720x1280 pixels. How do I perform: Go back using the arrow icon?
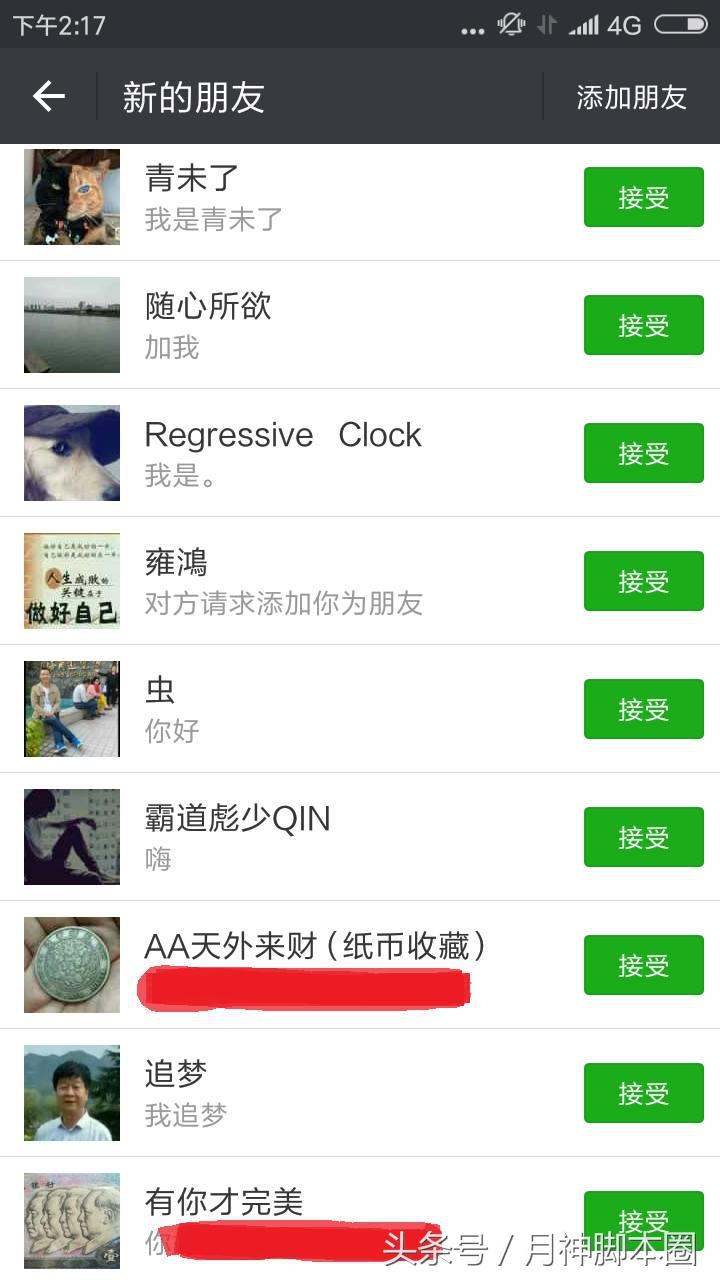point(48,96)
